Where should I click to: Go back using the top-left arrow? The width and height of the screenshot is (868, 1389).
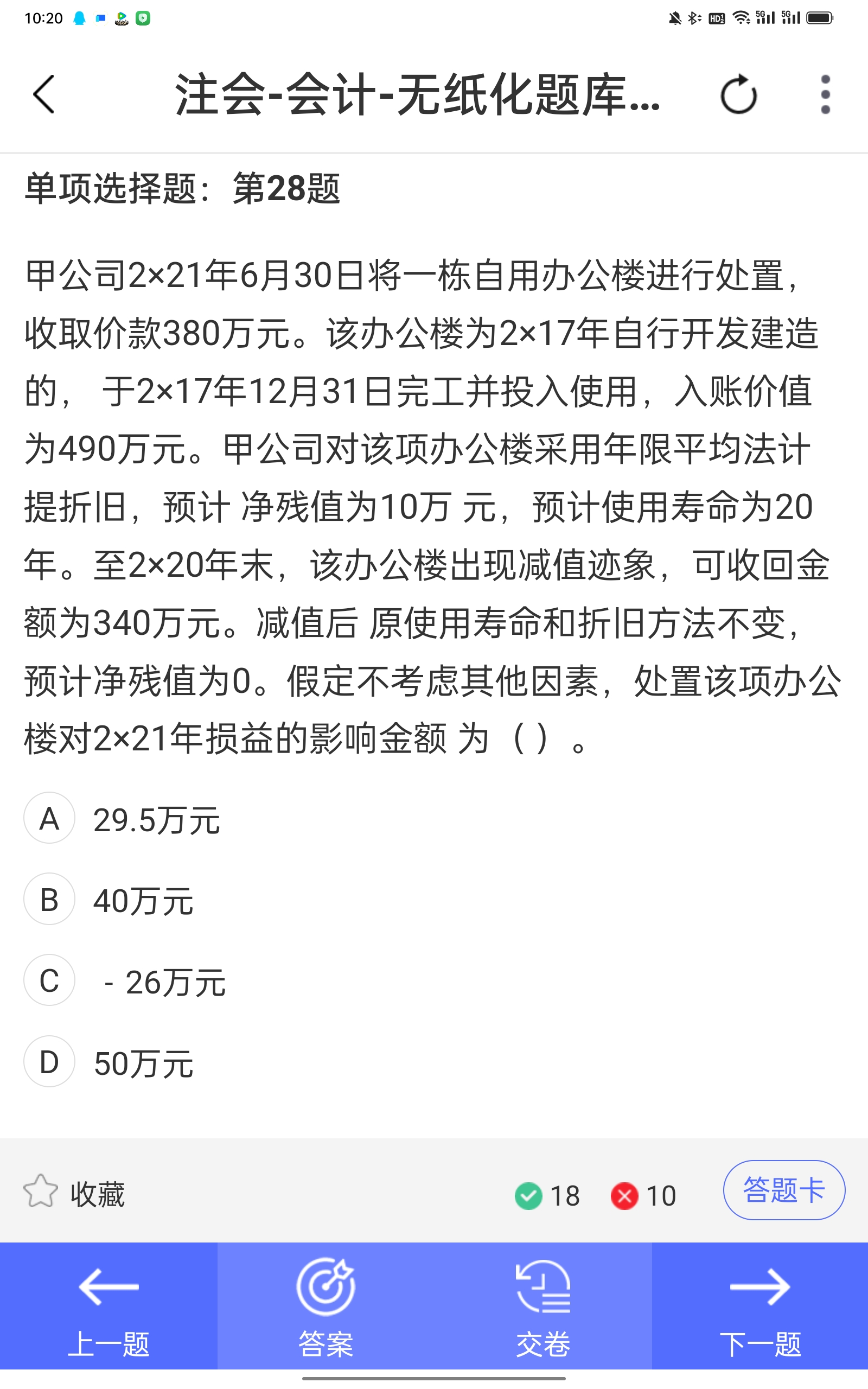coord(43,94)
